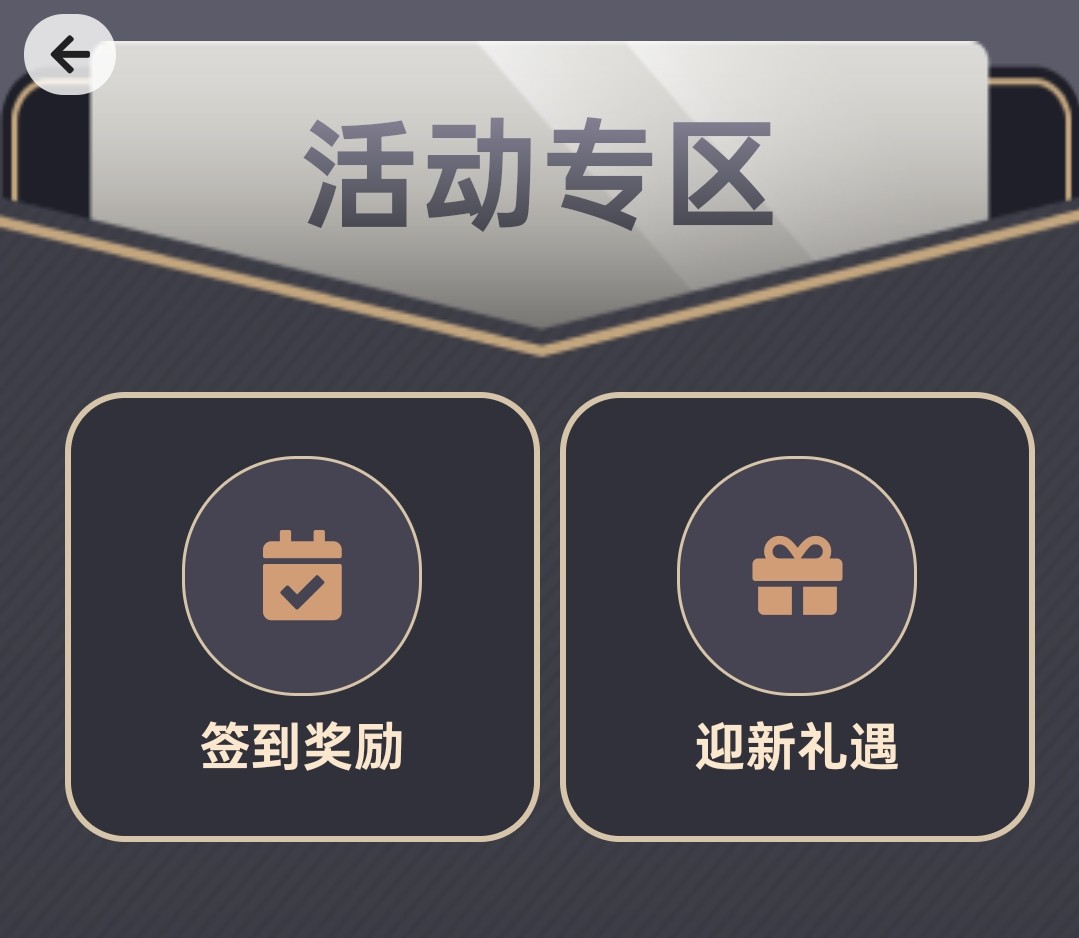Open the 签到奖励 card
Screen dimensions: 1079x938
click(x=302, y=616)
